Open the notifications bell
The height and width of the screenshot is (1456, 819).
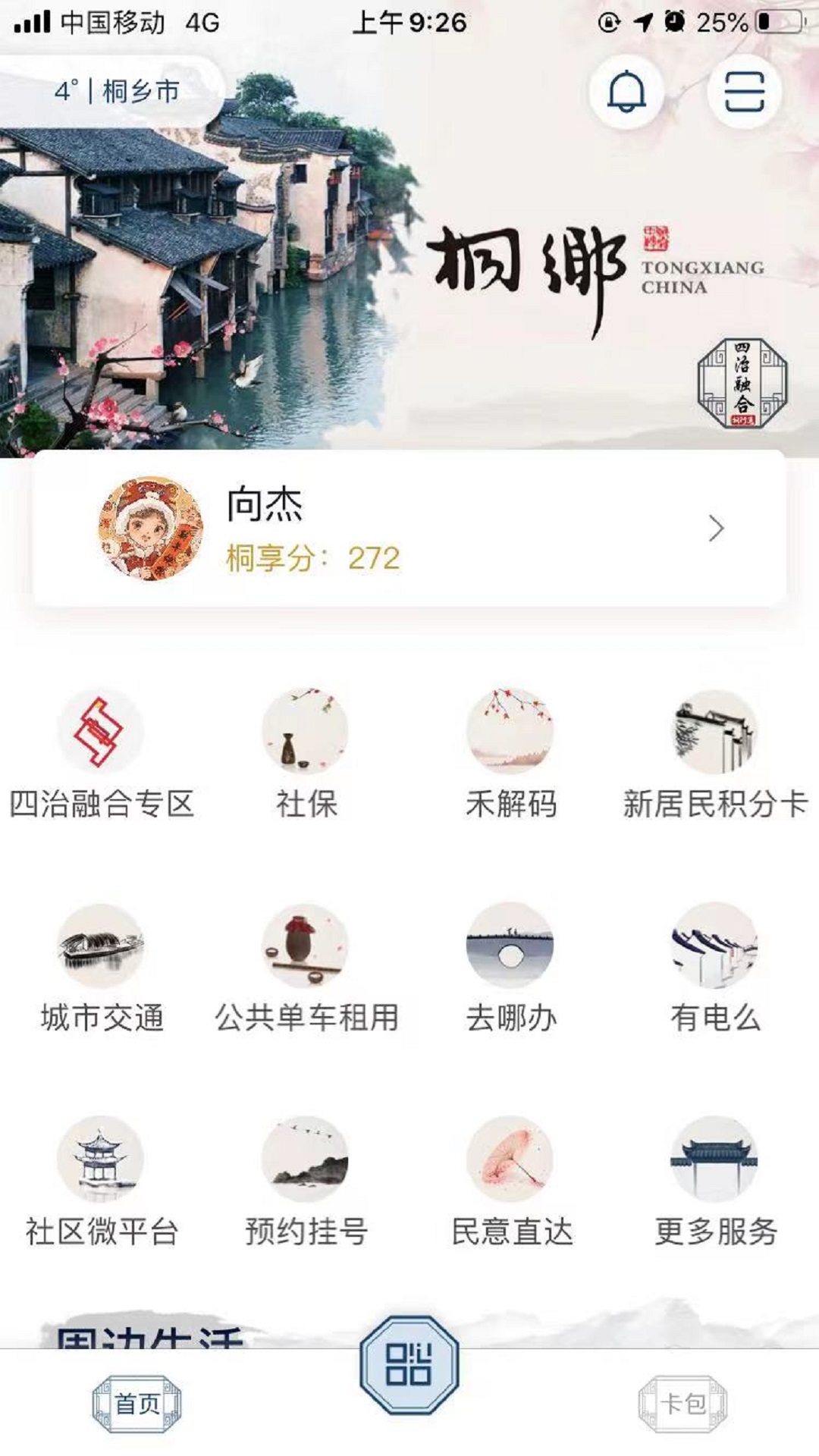coord(626,93)
